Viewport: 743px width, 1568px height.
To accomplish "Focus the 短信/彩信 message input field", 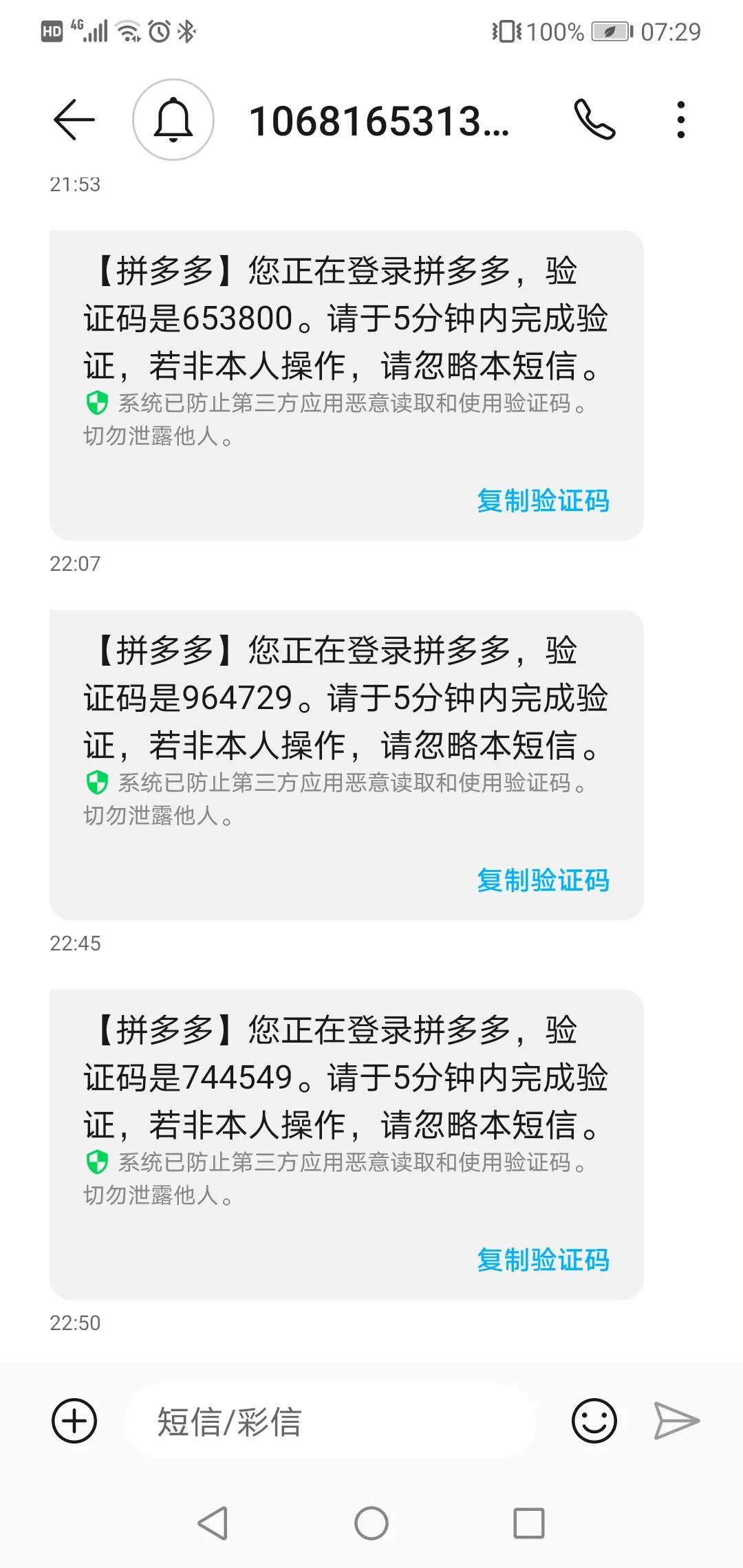I will point(330,1421).
